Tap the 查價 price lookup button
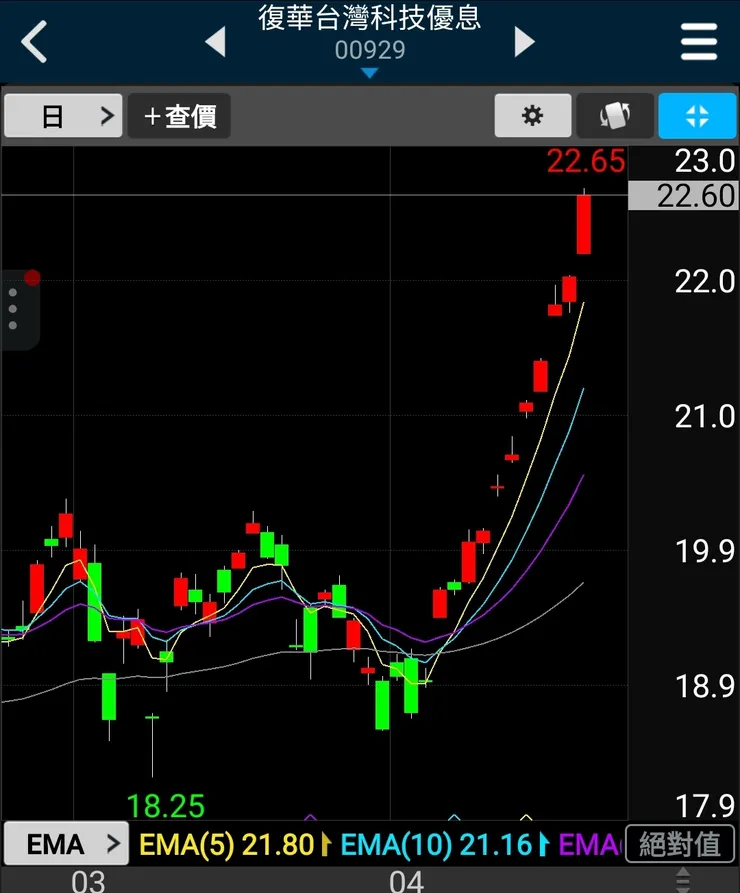740x893 pixels. tap(179, 116)
